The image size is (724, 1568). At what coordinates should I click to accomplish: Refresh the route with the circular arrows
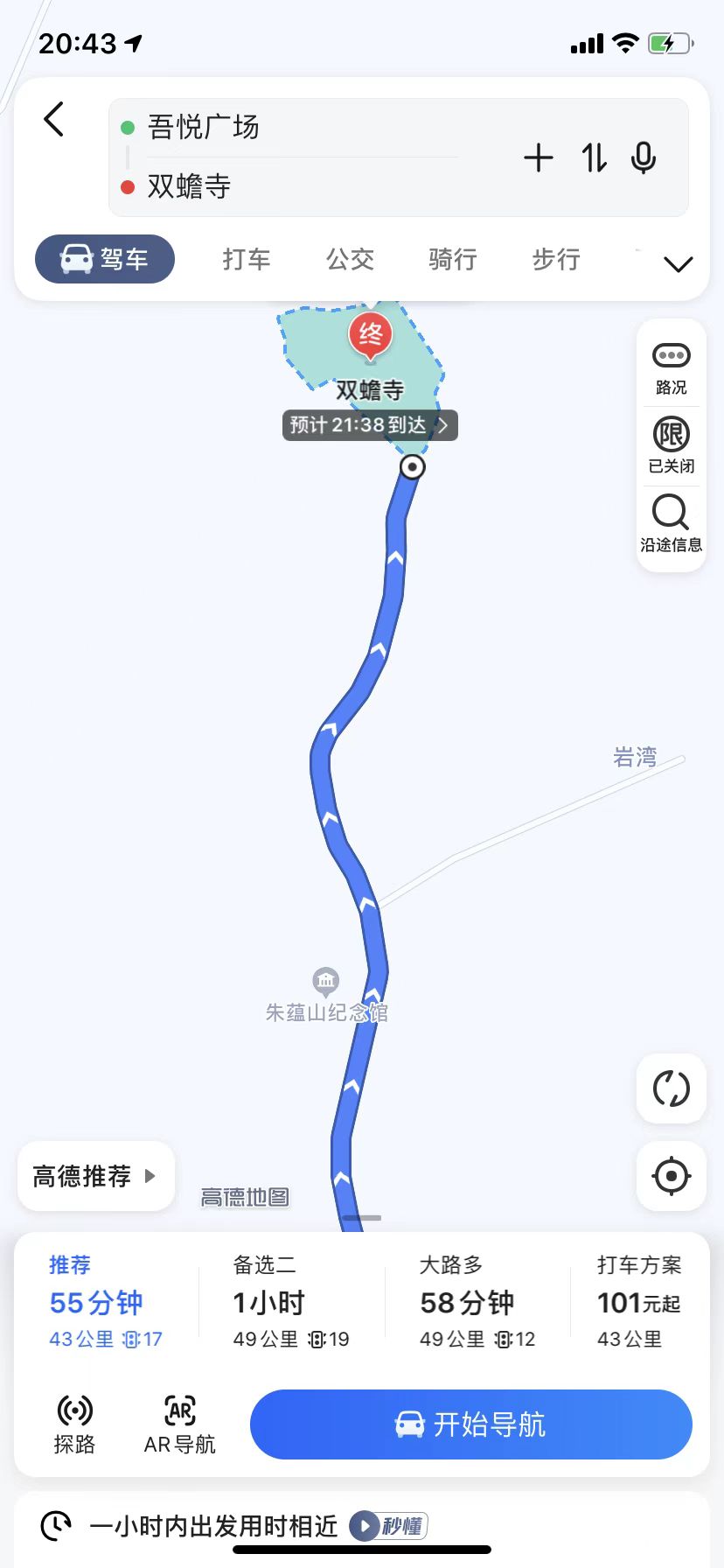click(671, 1088)
